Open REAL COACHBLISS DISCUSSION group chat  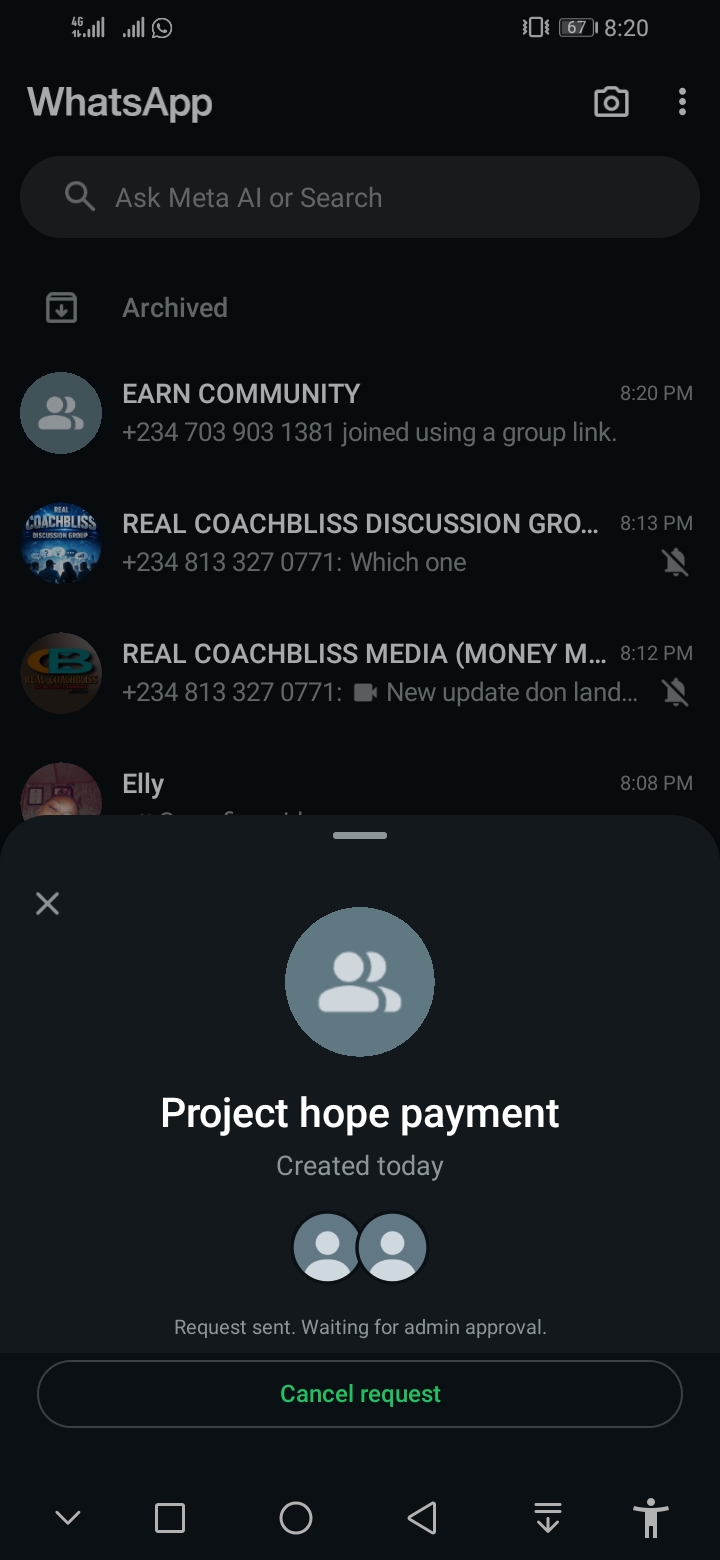360,543
